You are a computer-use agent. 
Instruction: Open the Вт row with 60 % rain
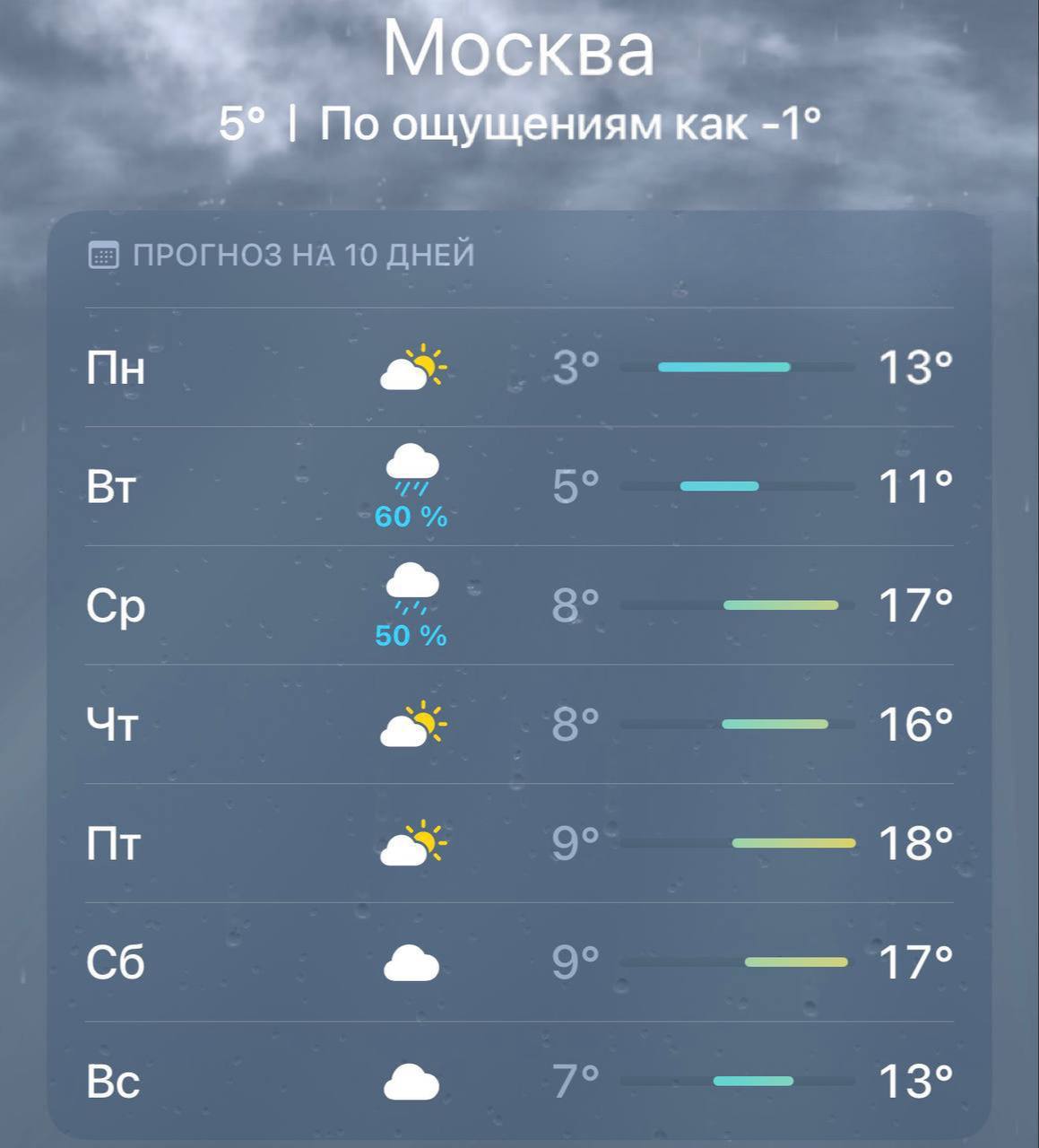point(519,487)
